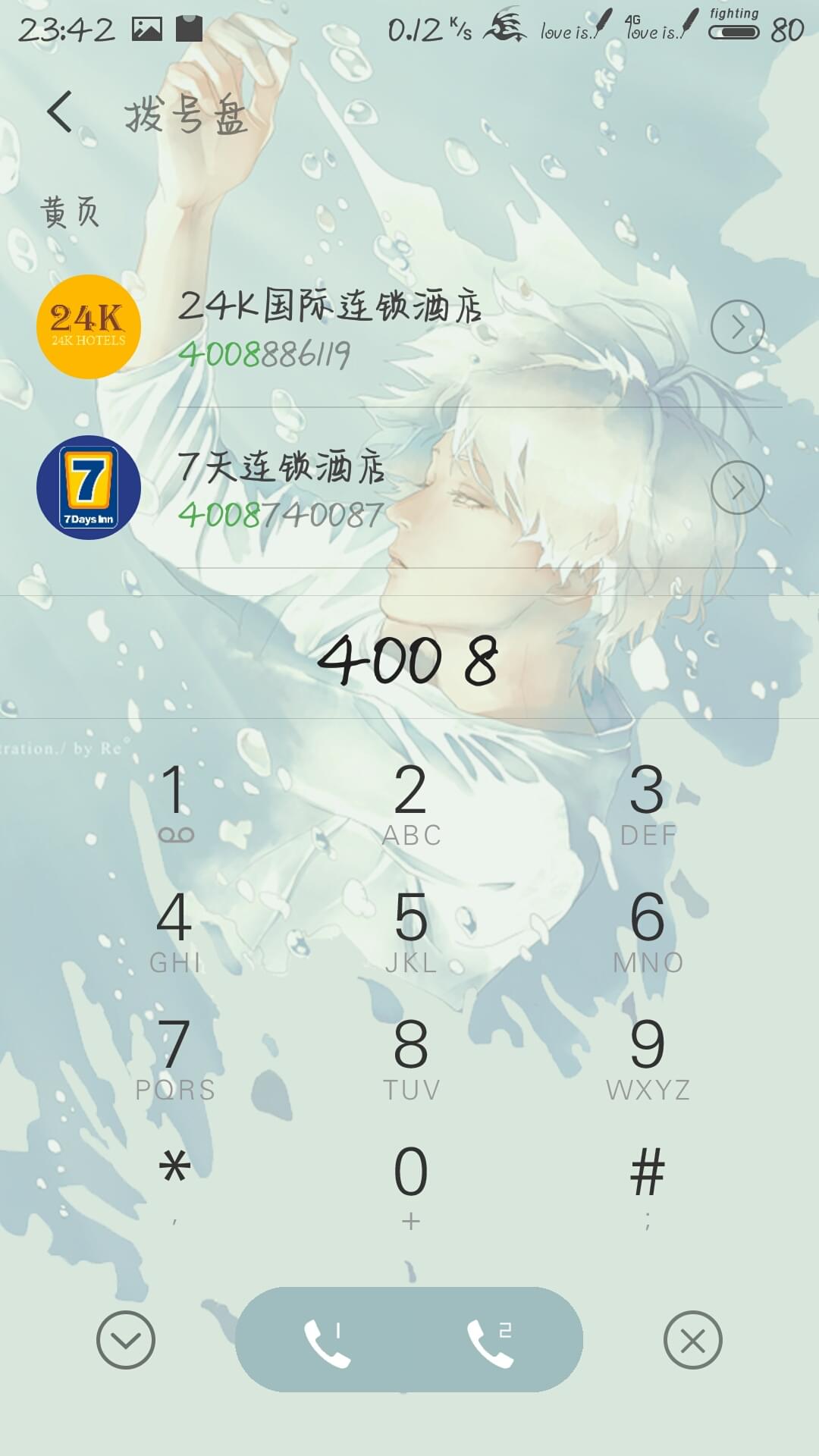Open 24K国际连锁酒店 yellow pages result
The image size is (819, 1456).
(409, 328)
